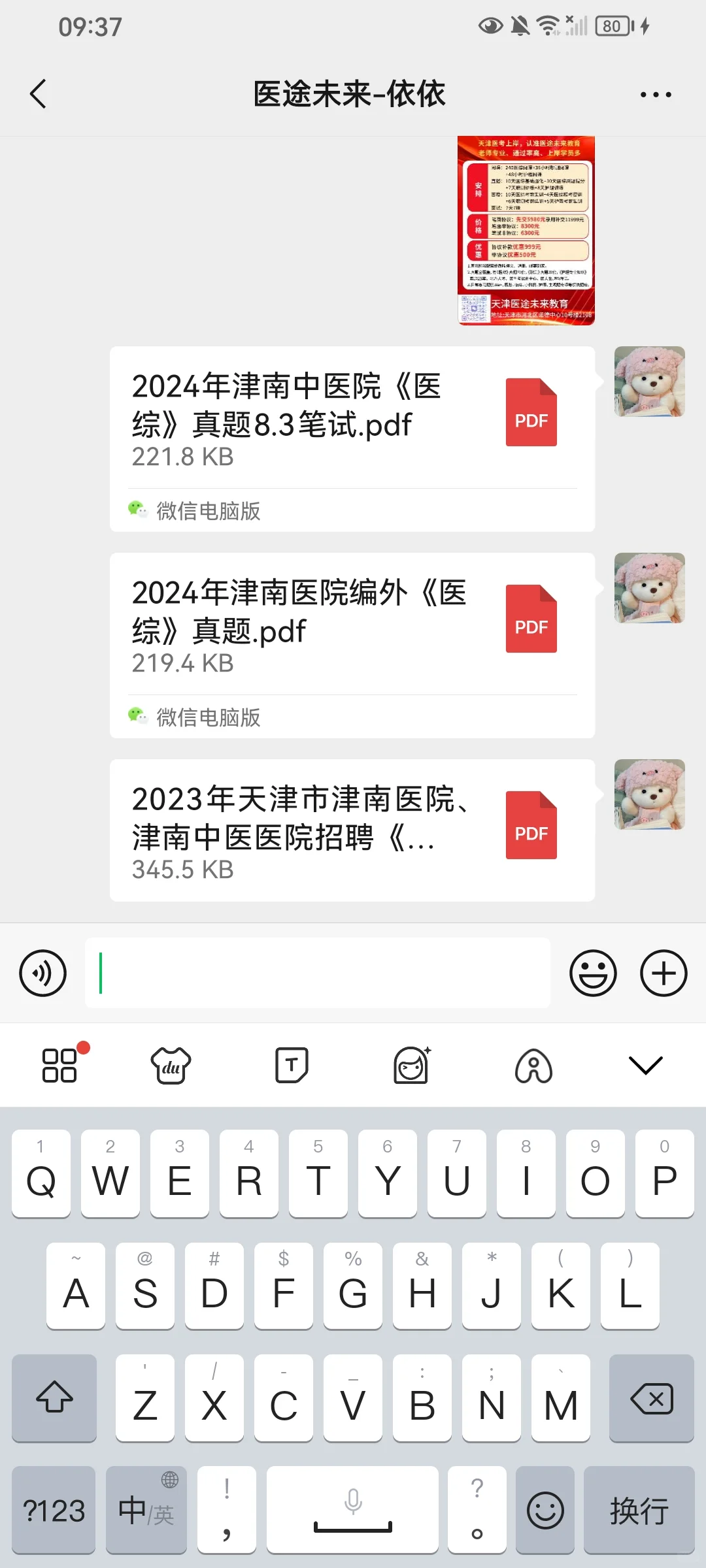Tap the 换行 newline key

tap(639, 1511)
